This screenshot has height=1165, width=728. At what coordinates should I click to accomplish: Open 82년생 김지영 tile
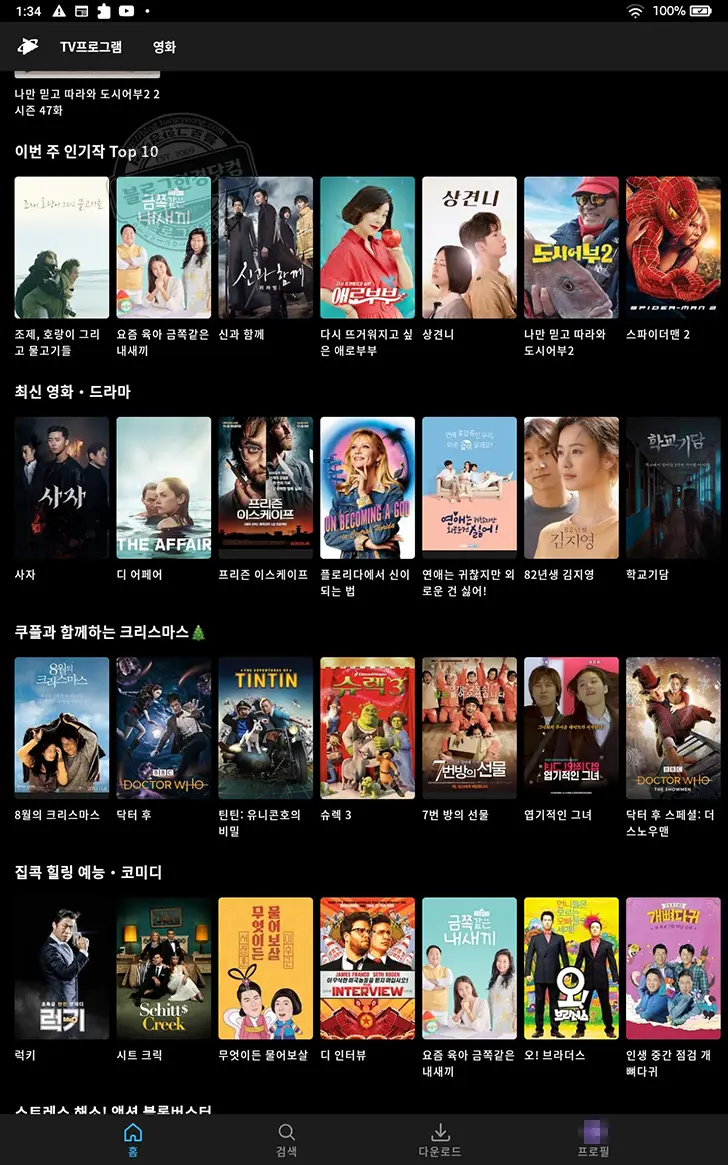tap(571, 488)
